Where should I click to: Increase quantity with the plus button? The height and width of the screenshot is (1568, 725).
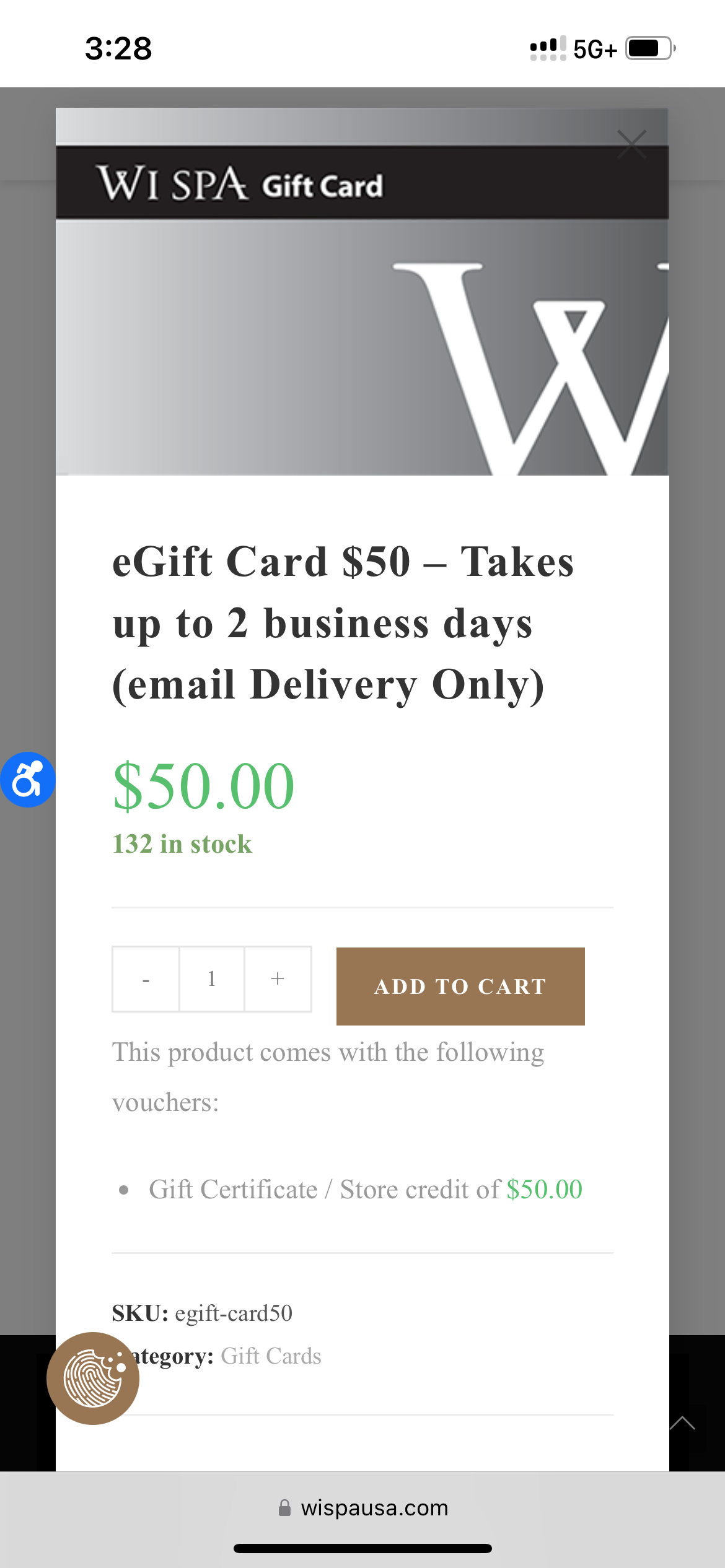tap(278, 979)
